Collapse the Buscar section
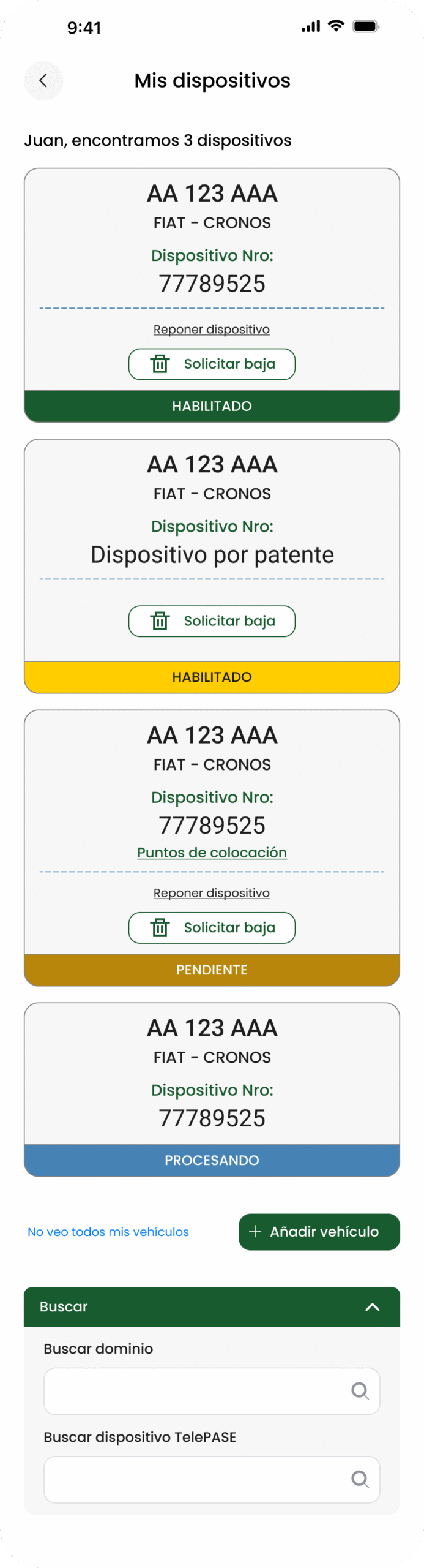Viewport: 424px width, 1568px height. tap(372, 1307)
